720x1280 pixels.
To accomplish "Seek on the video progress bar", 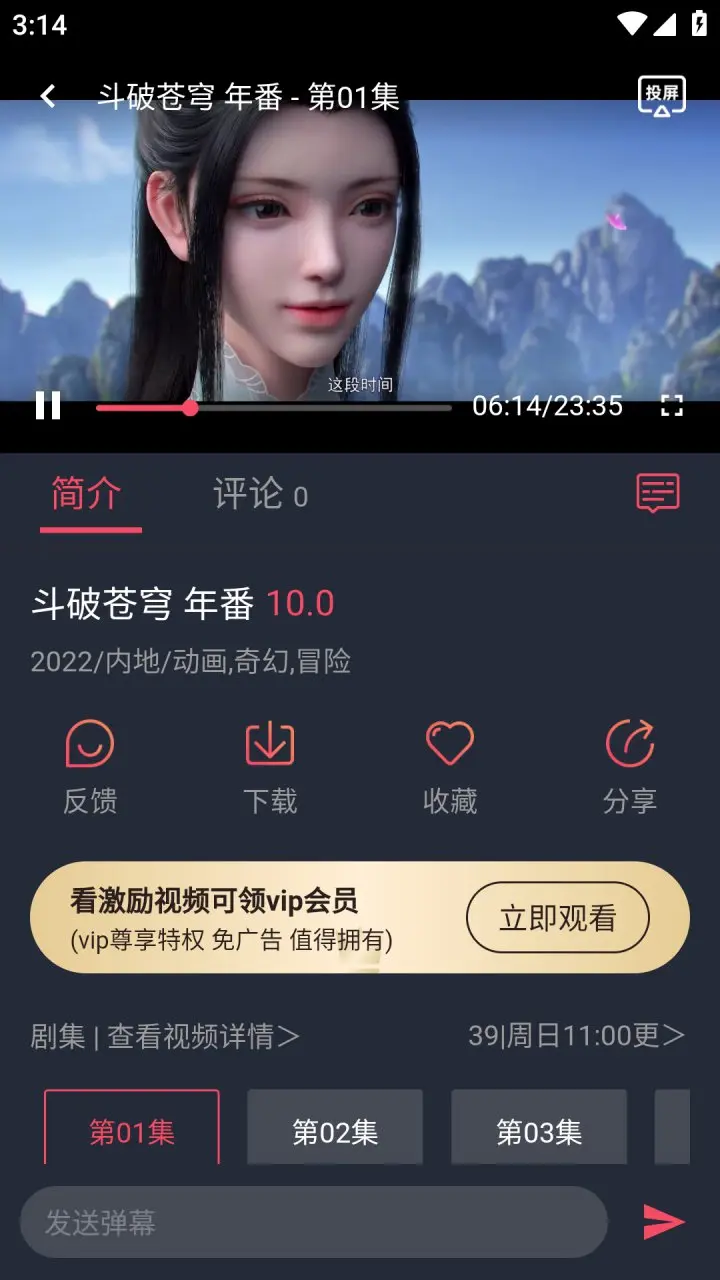I will point(273,407).
